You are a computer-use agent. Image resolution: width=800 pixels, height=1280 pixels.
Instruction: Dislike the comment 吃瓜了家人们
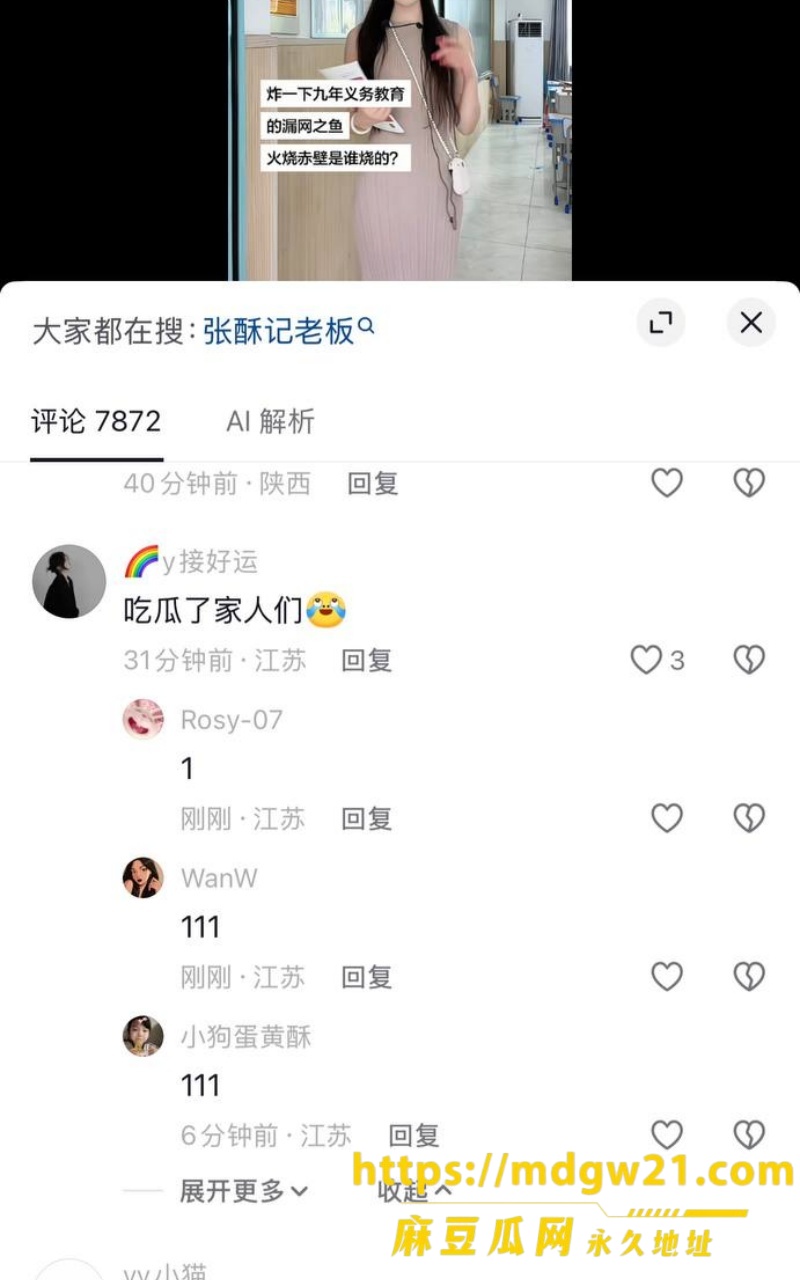click(749, 660)
